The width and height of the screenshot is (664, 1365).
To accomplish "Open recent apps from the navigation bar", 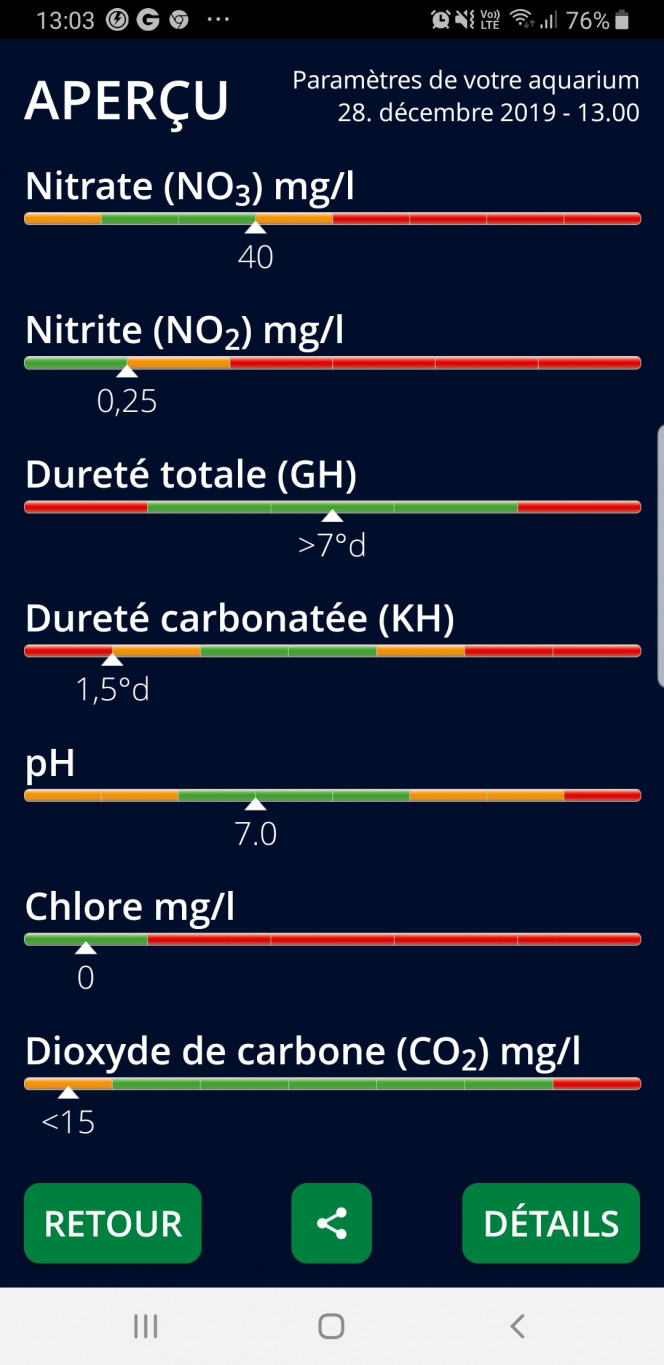I will 146,1326.
